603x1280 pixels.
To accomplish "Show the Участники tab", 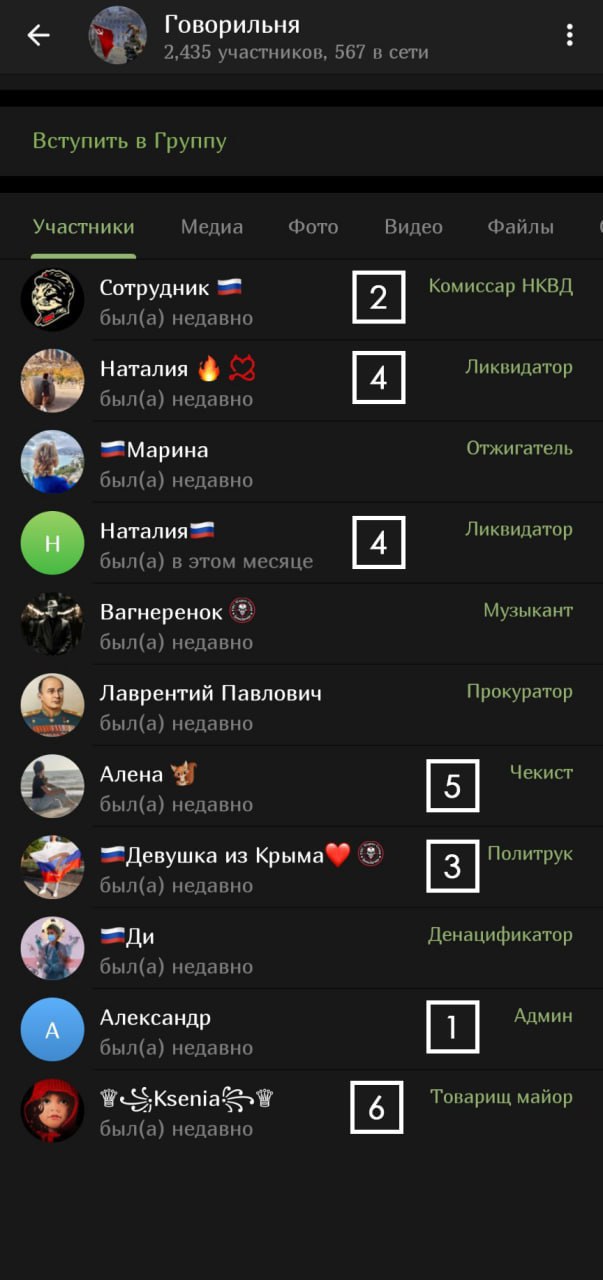I will [83, 227].
